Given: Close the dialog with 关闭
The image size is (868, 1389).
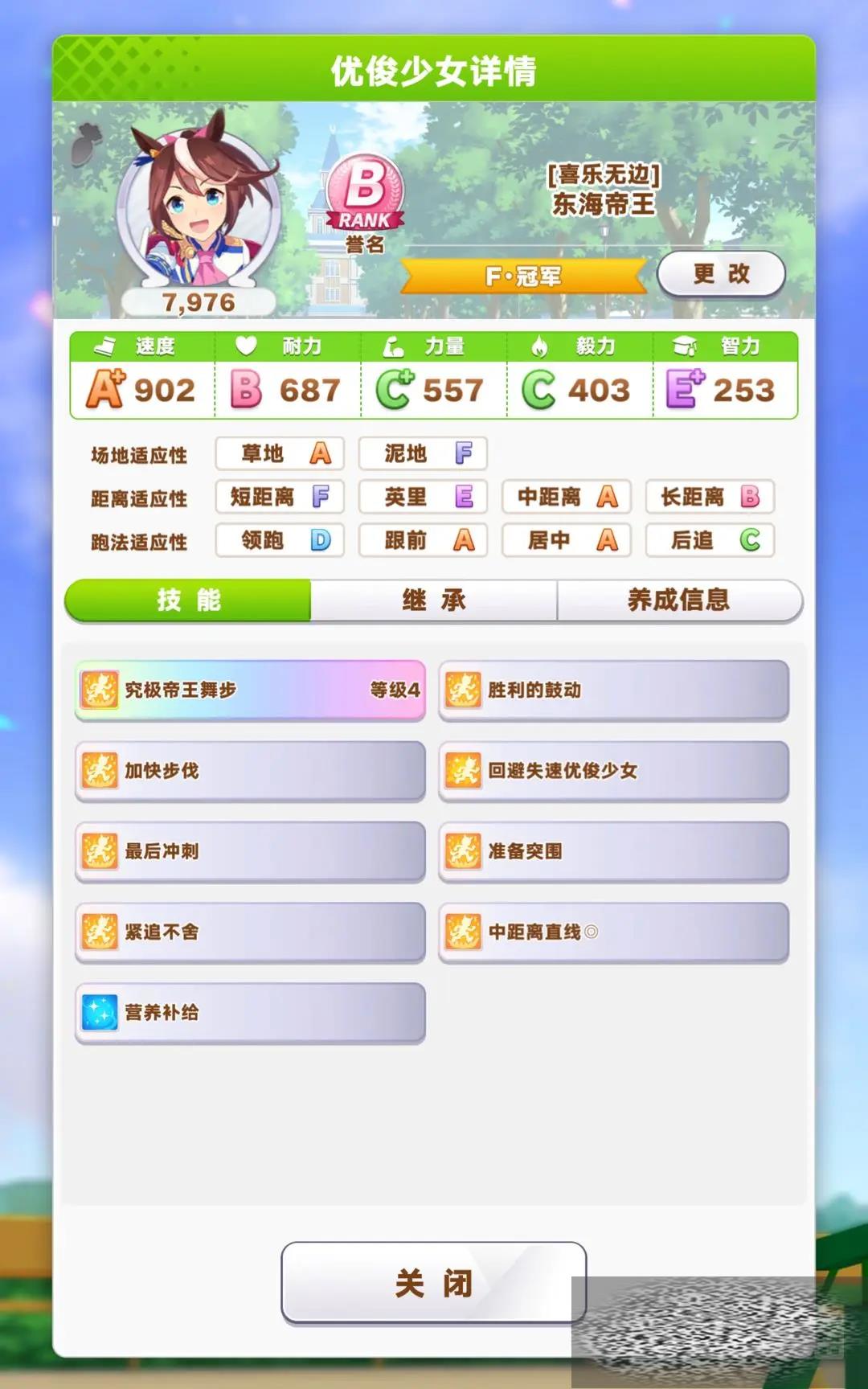Looking at the screenshot, I should [x=433, y=1282].
